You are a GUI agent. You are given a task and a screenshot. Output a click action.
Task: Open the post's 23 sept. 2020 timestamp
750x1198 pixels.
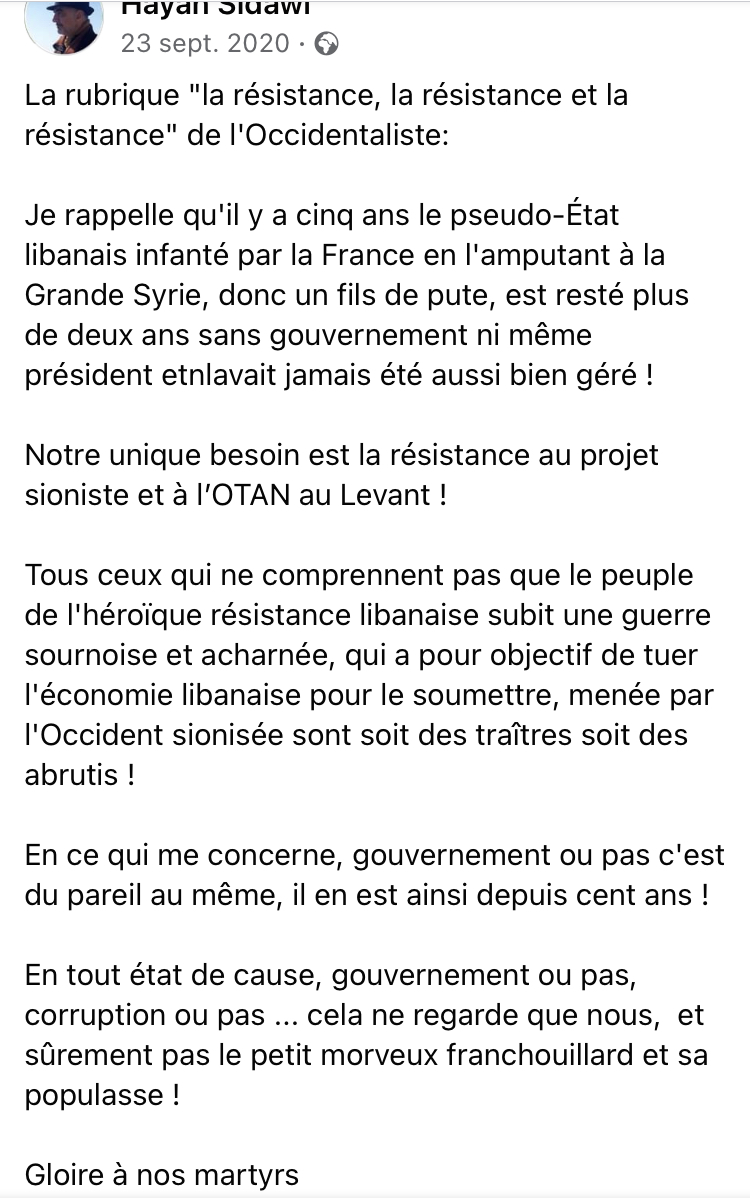[x=205, y=43]
